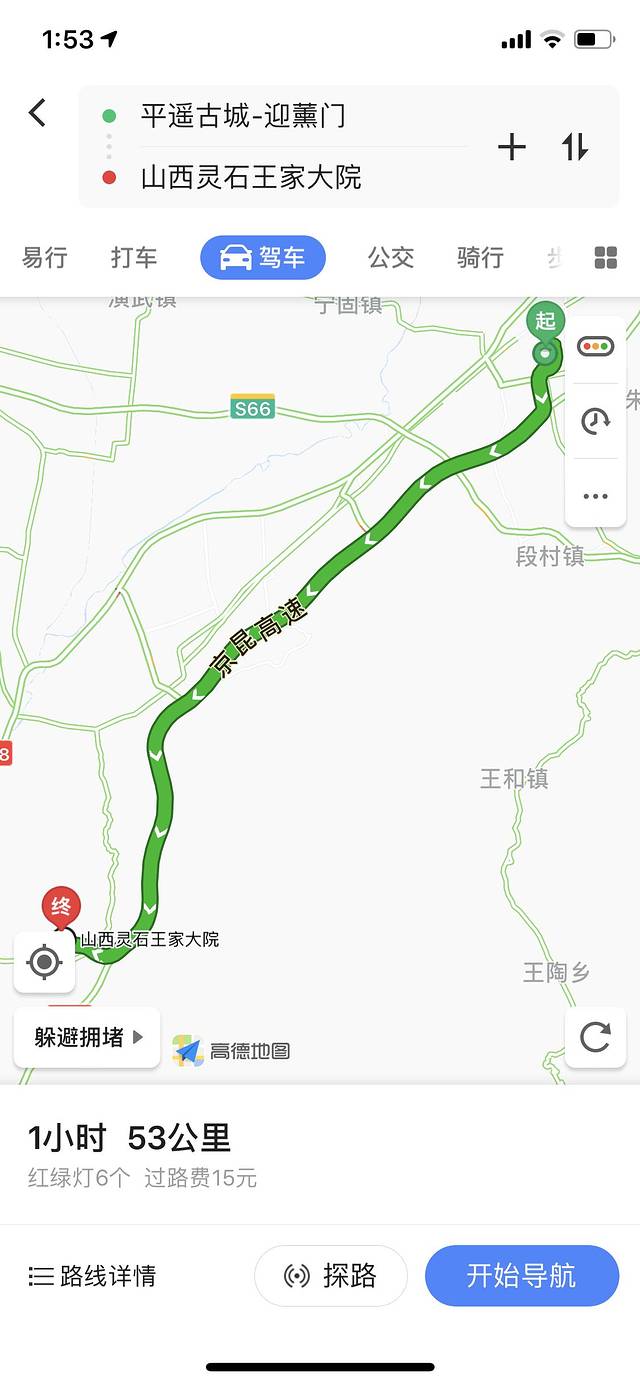This screenshot has height=1385, width=640.
Task: Switch to the 易行 tab
Action: (x=45, y=258)
